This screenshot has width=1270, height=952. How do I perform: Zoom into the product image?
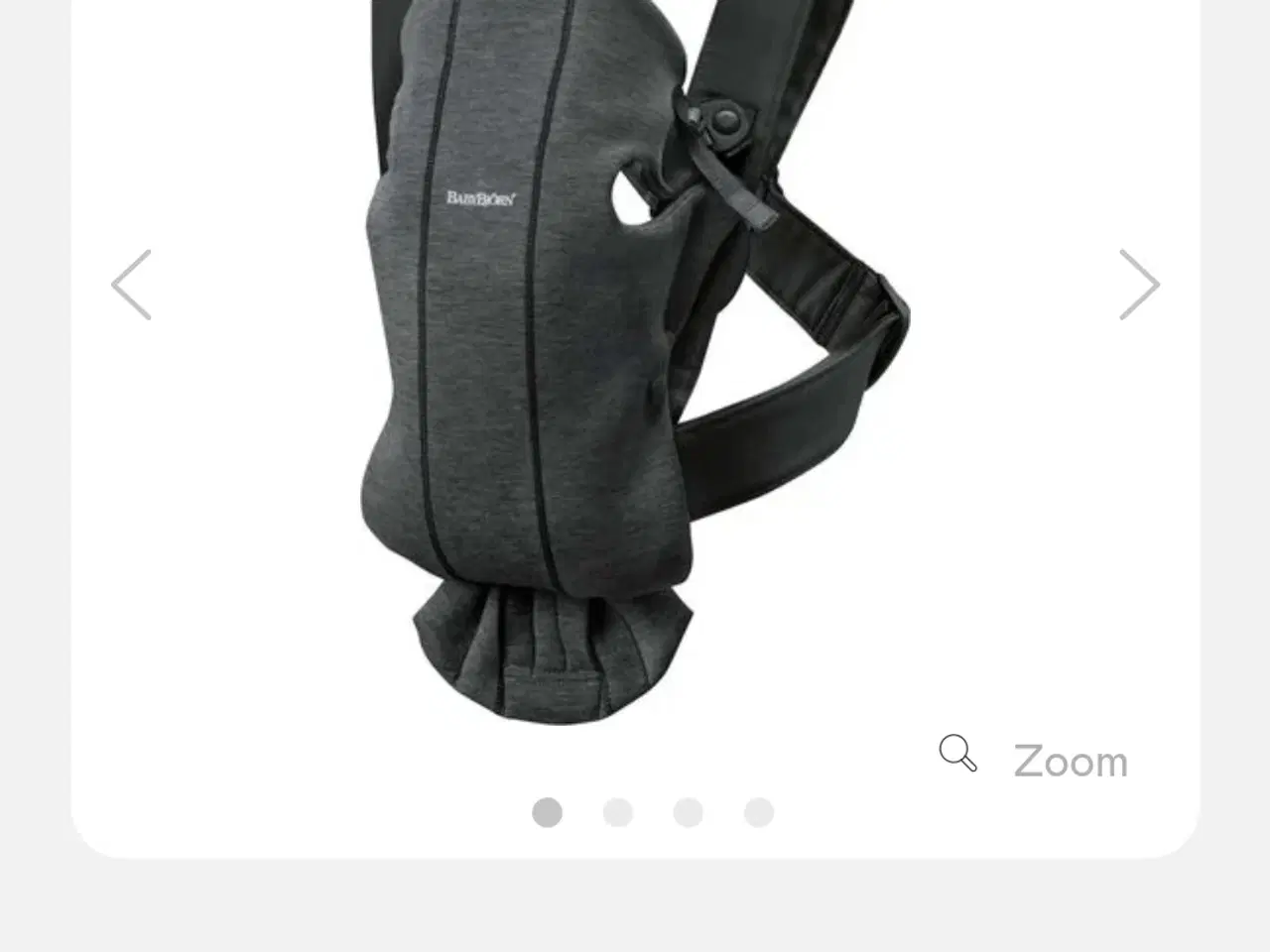pos(1034,760)
